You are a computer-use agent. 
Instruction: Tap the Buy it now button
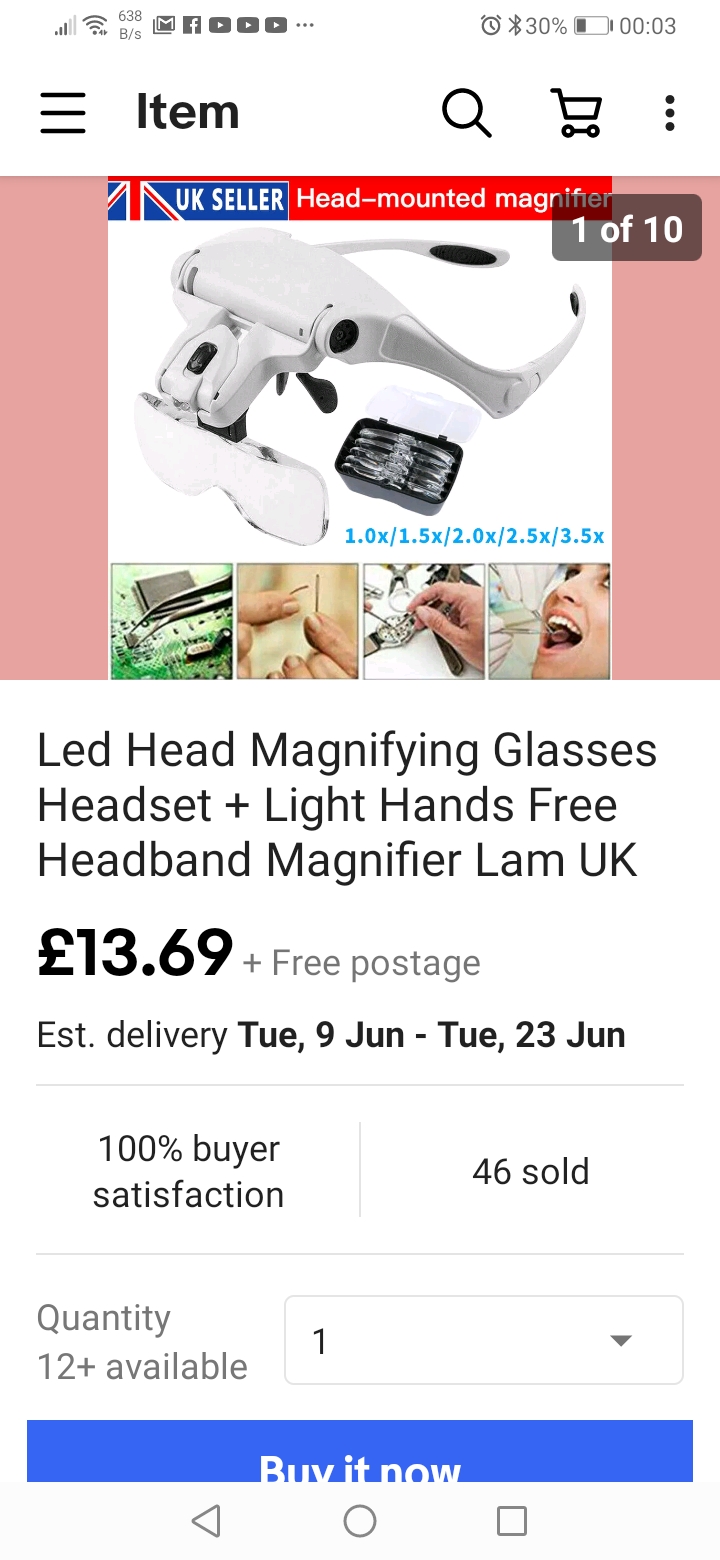[360, 1451]
